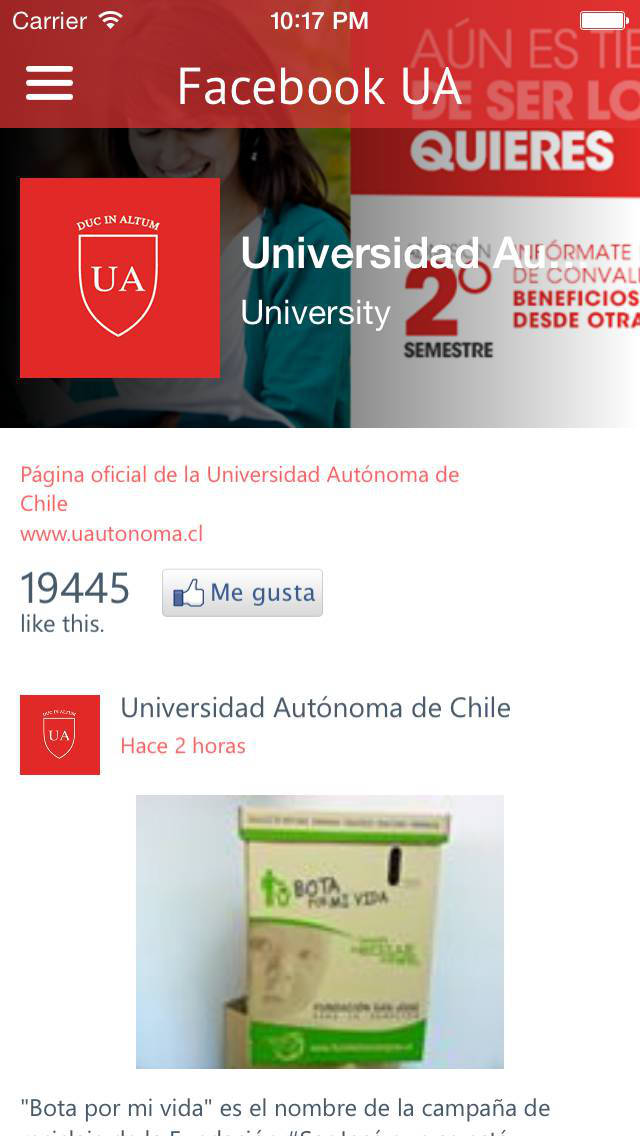Visit the www.uautonoma.cl link
Viewport: 640px width, 1136px height.
(111, 534)
